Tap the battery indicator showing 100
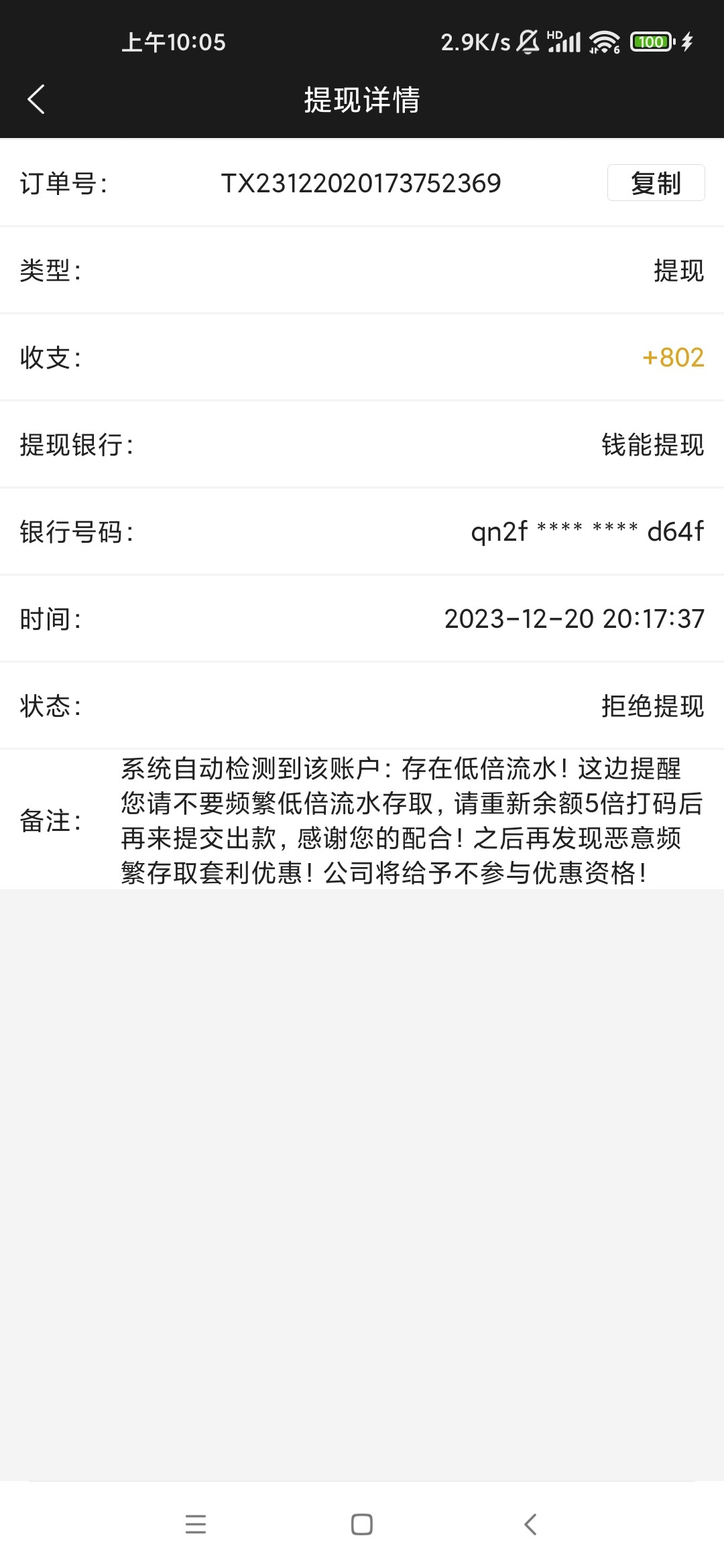The image size is (724, 1568). [650, 42]
